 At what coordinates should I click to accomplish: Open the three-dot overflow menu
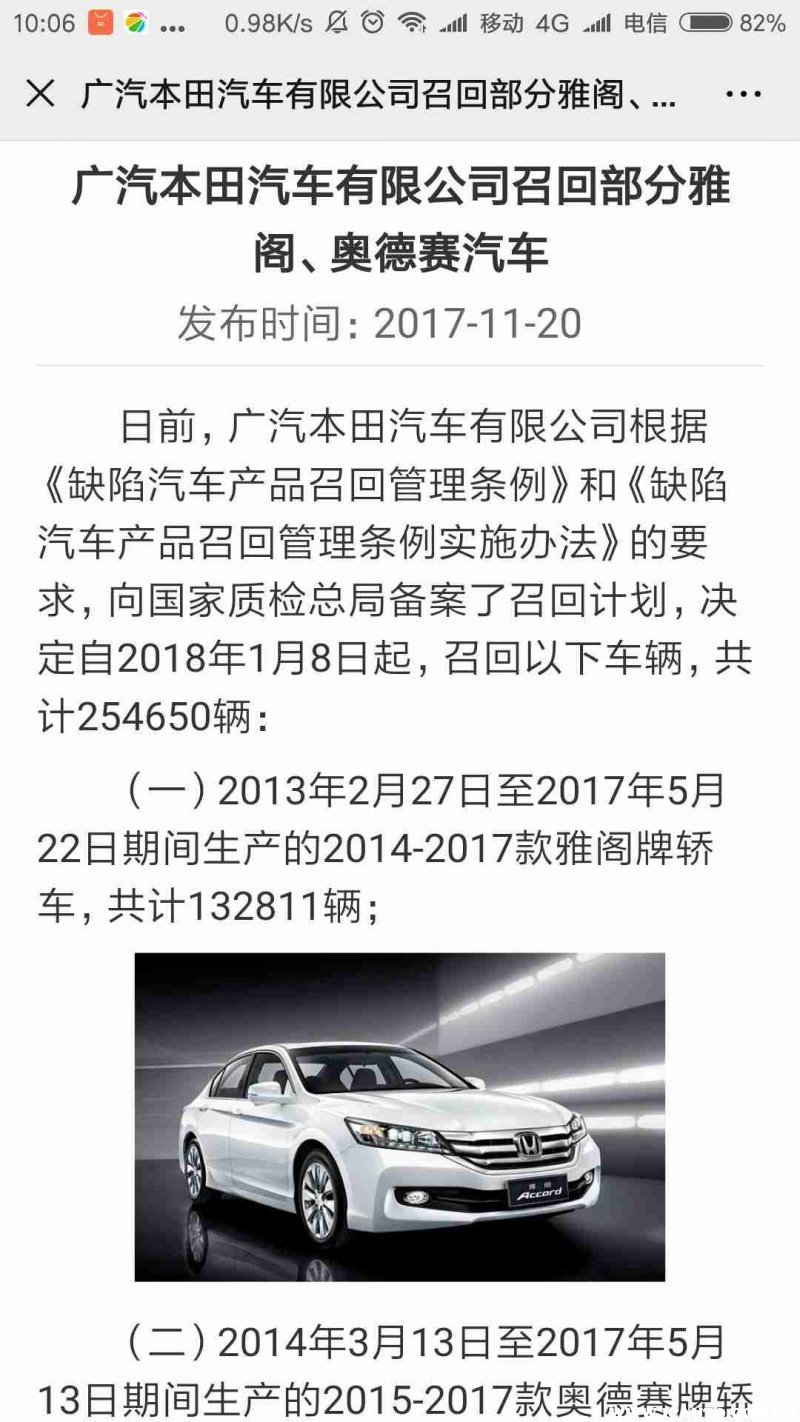click(743, 95)
